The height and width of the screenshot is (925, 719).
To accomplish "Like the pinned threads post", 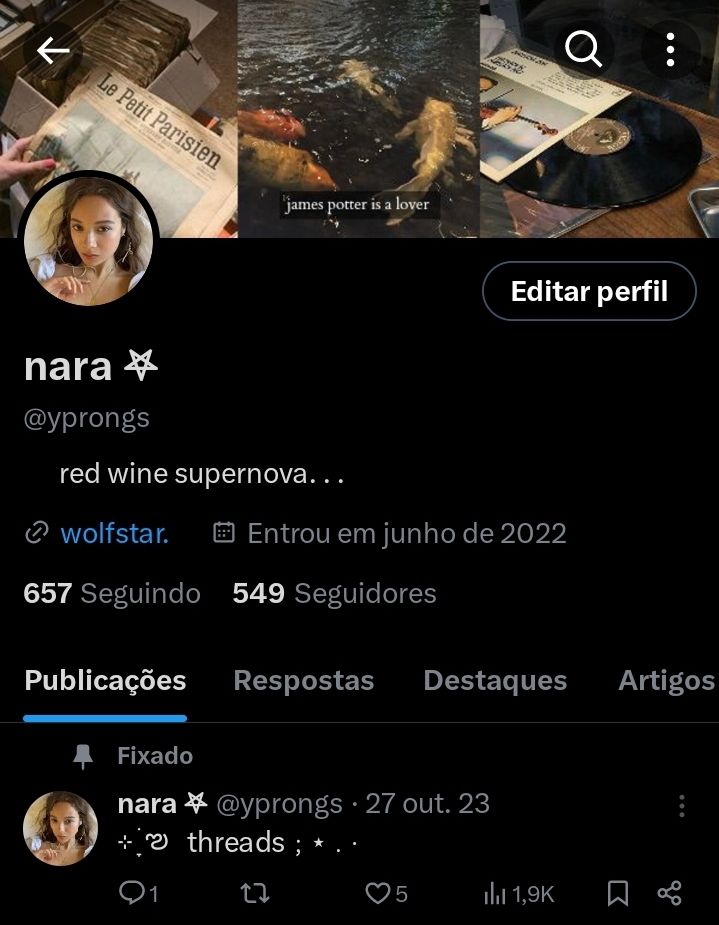I will (x=386, y=893).
